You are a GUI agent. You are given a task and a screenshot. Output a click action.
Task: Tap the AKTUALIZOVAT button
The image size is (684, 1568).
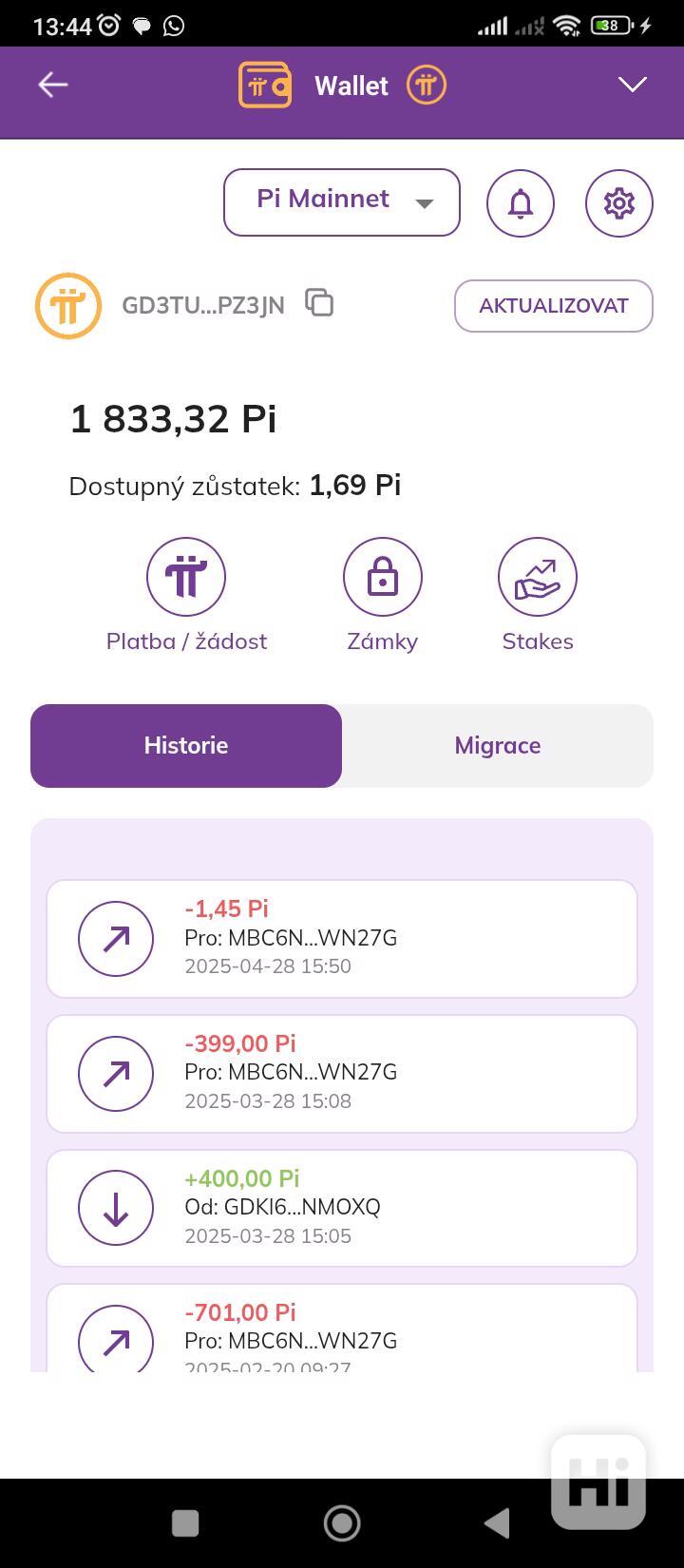tap(554, 306)
